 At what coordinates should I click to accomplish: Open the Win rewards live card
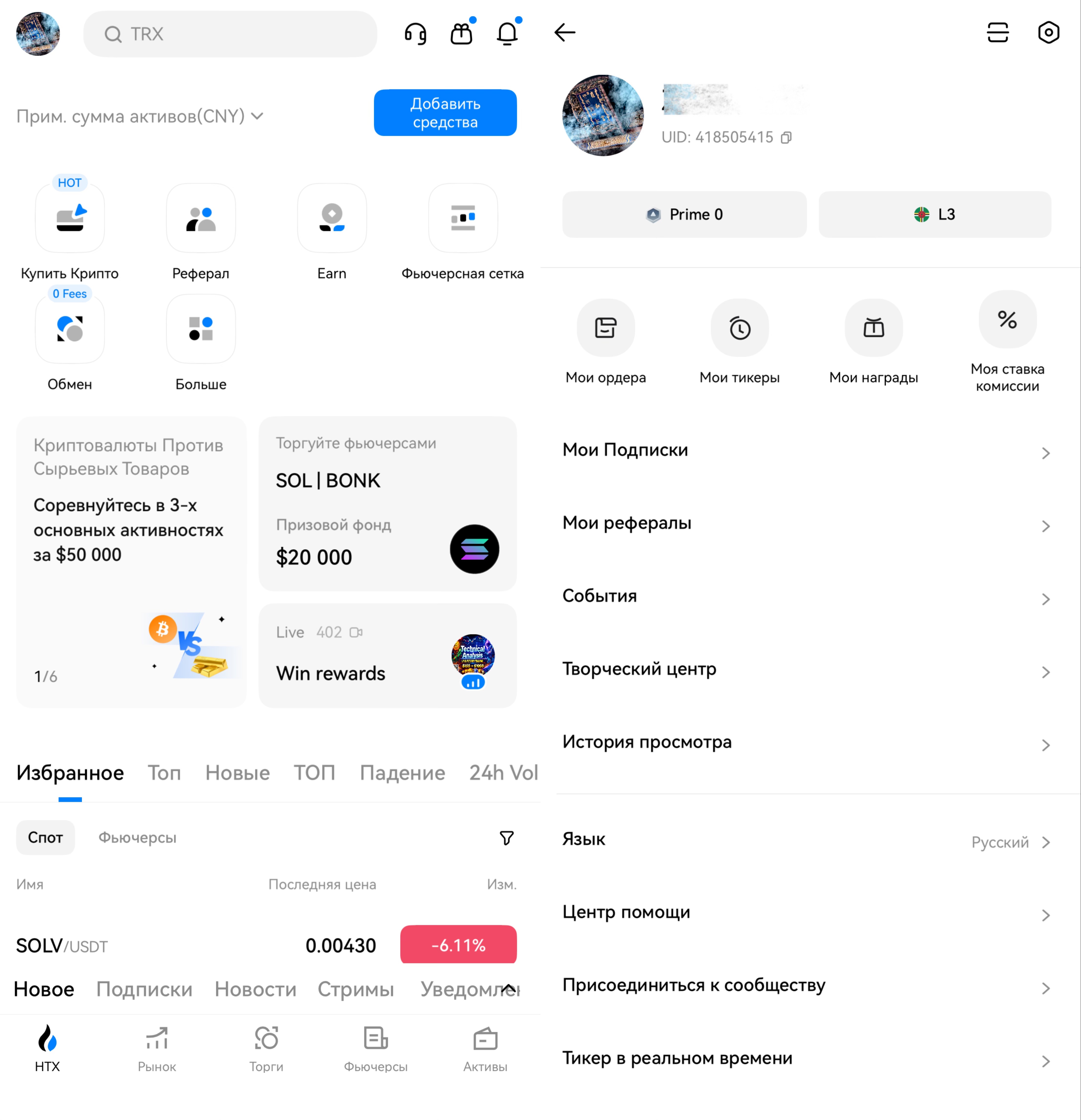click(x=387, y=656)
